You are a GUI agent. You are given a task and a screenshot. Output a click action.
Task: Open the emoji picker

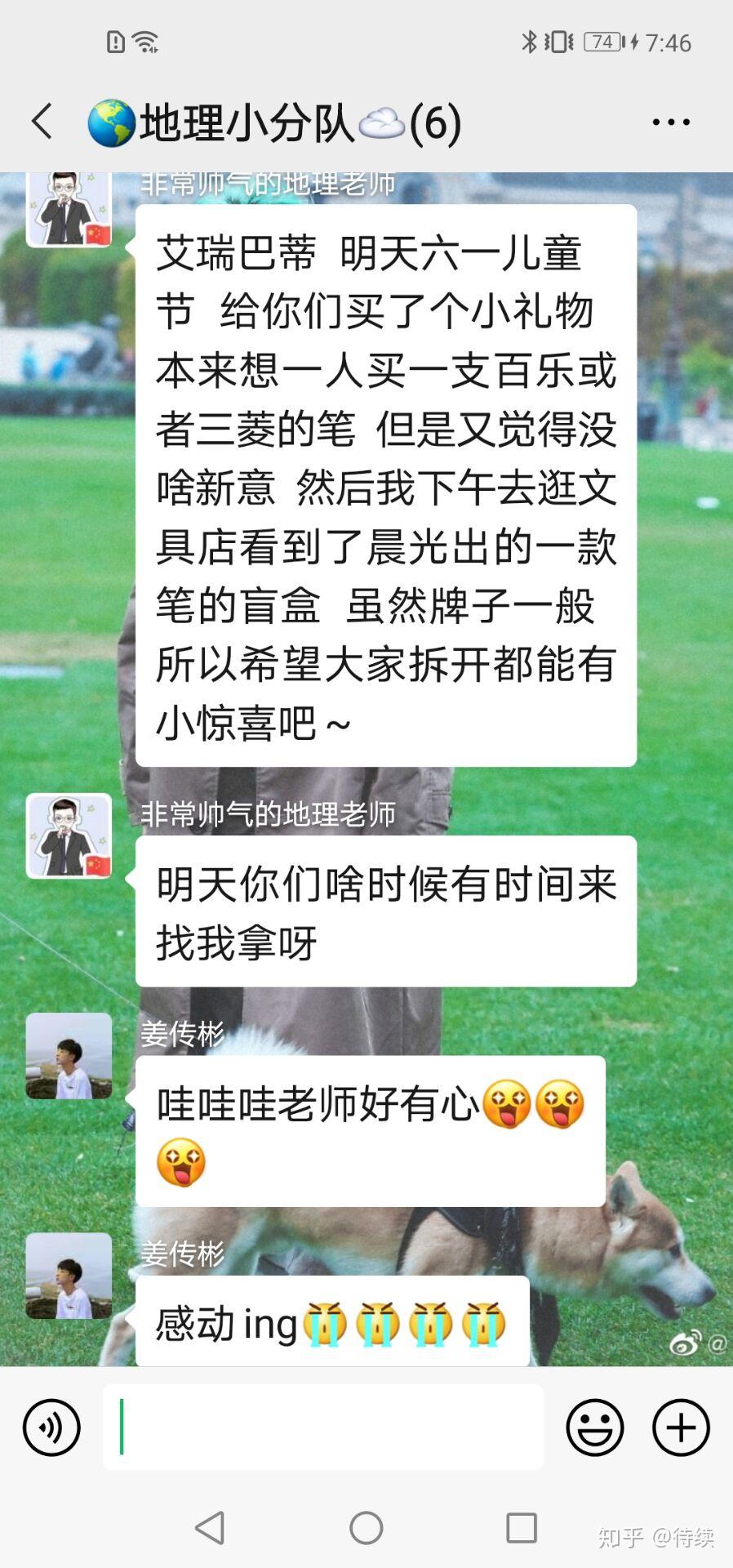point(595,1428)
